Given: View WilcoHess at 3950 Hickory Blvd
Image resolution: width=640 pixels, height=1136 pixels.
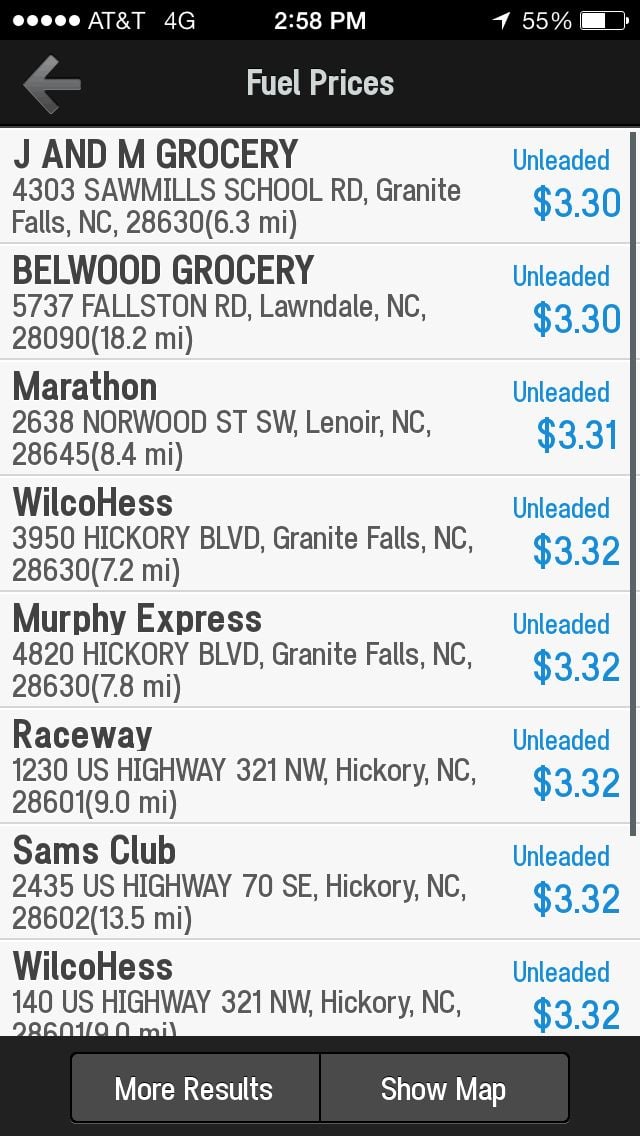Looking at the screenshot, I should 316,533.
